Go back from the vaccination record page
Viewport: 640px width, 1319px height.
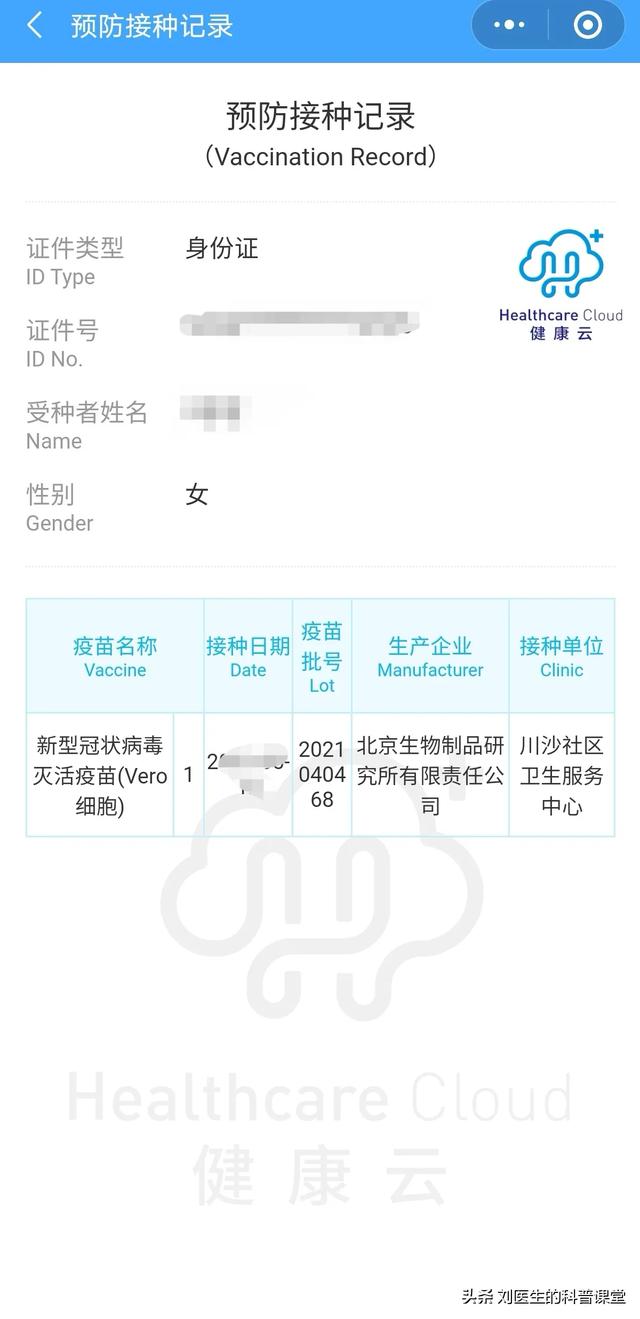34,26
